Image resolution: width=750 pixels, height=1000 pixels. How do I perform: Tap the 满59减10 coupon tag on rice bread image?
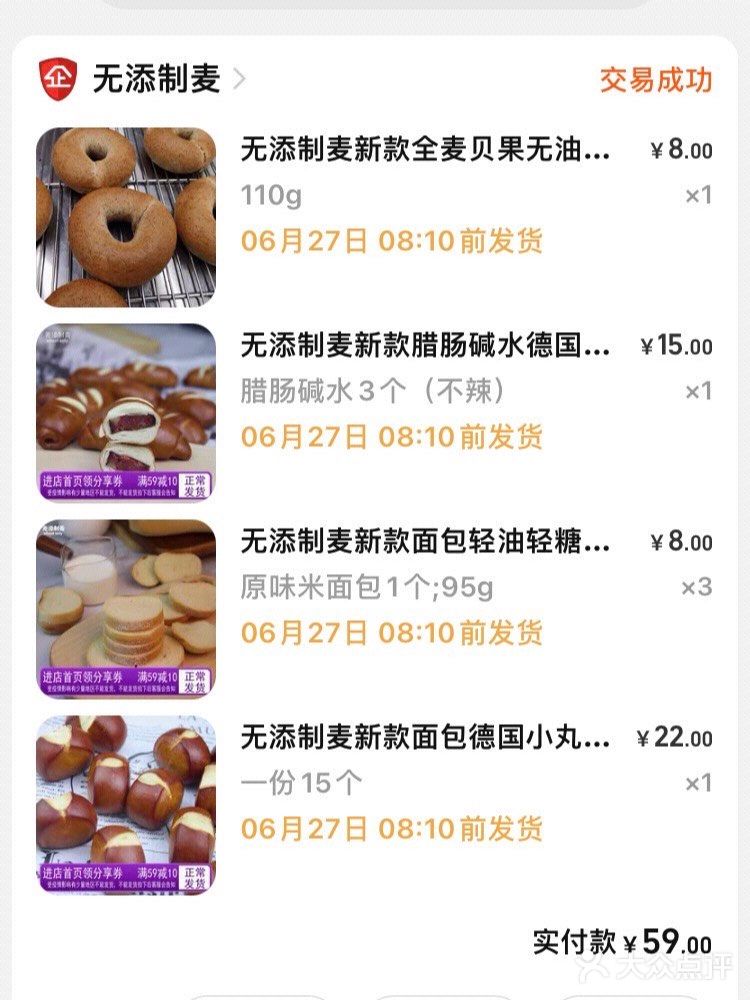tap(155, 678)
